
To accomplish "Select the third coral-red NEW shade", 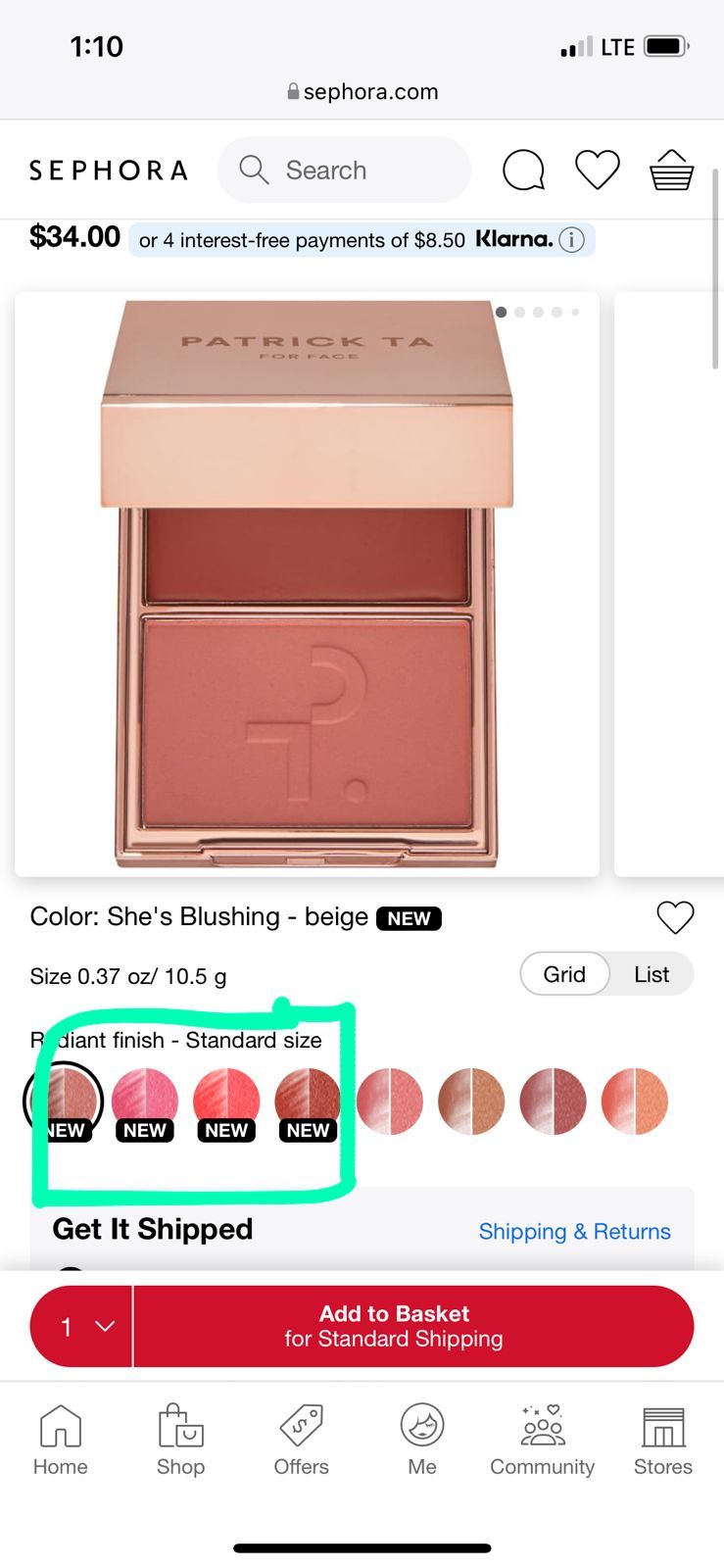I will point(226,1102).
